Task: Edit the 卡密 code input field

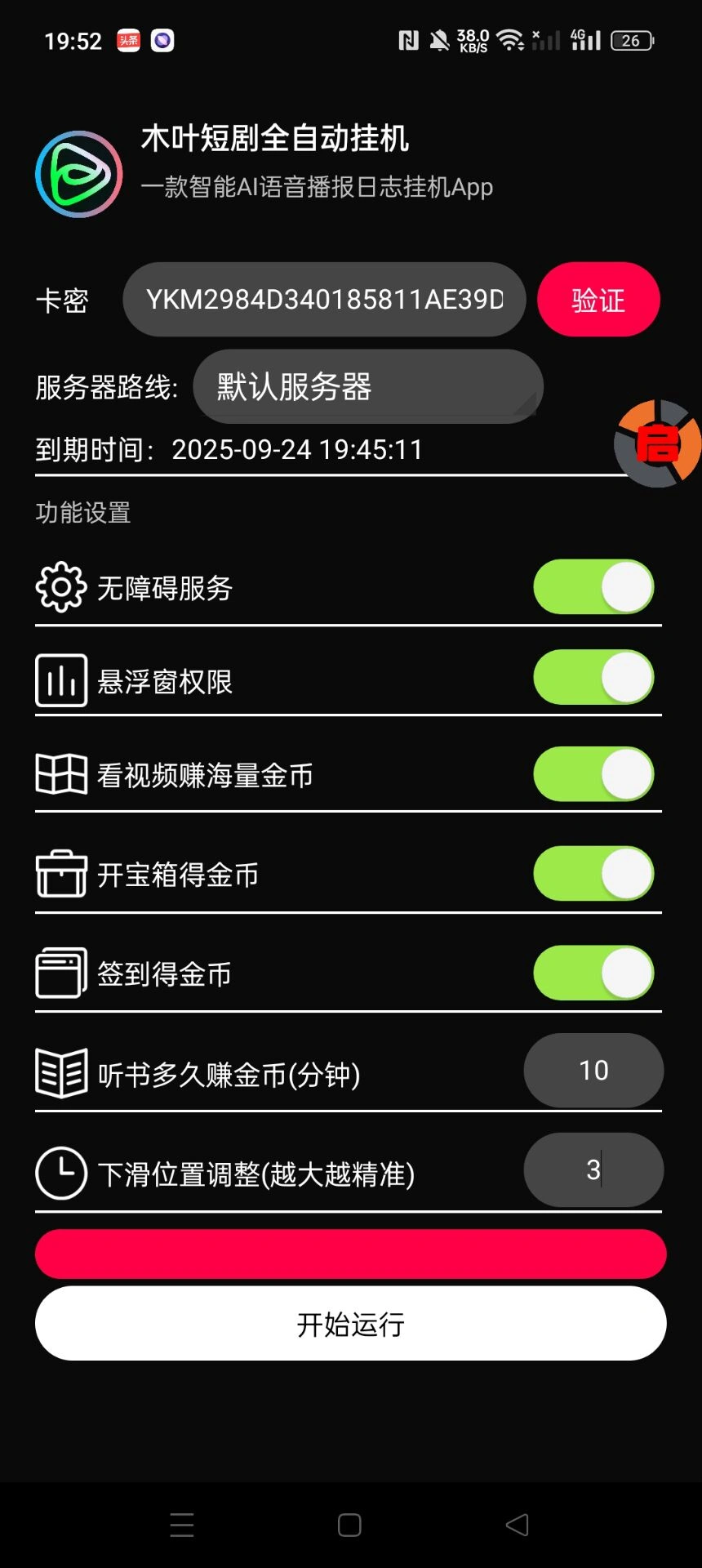Action: [324, 300]
